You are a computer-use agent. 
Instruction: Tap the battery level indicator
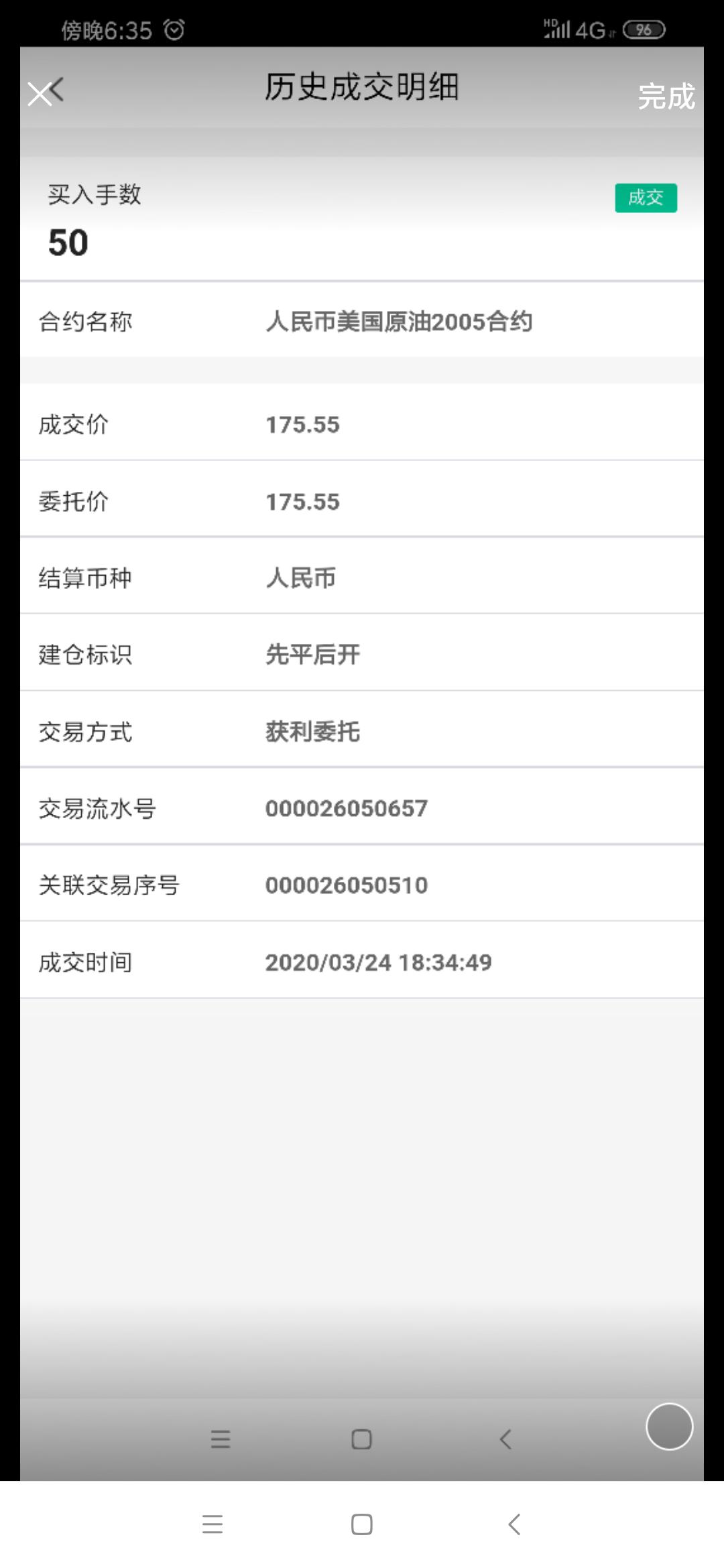click(642, 29)
